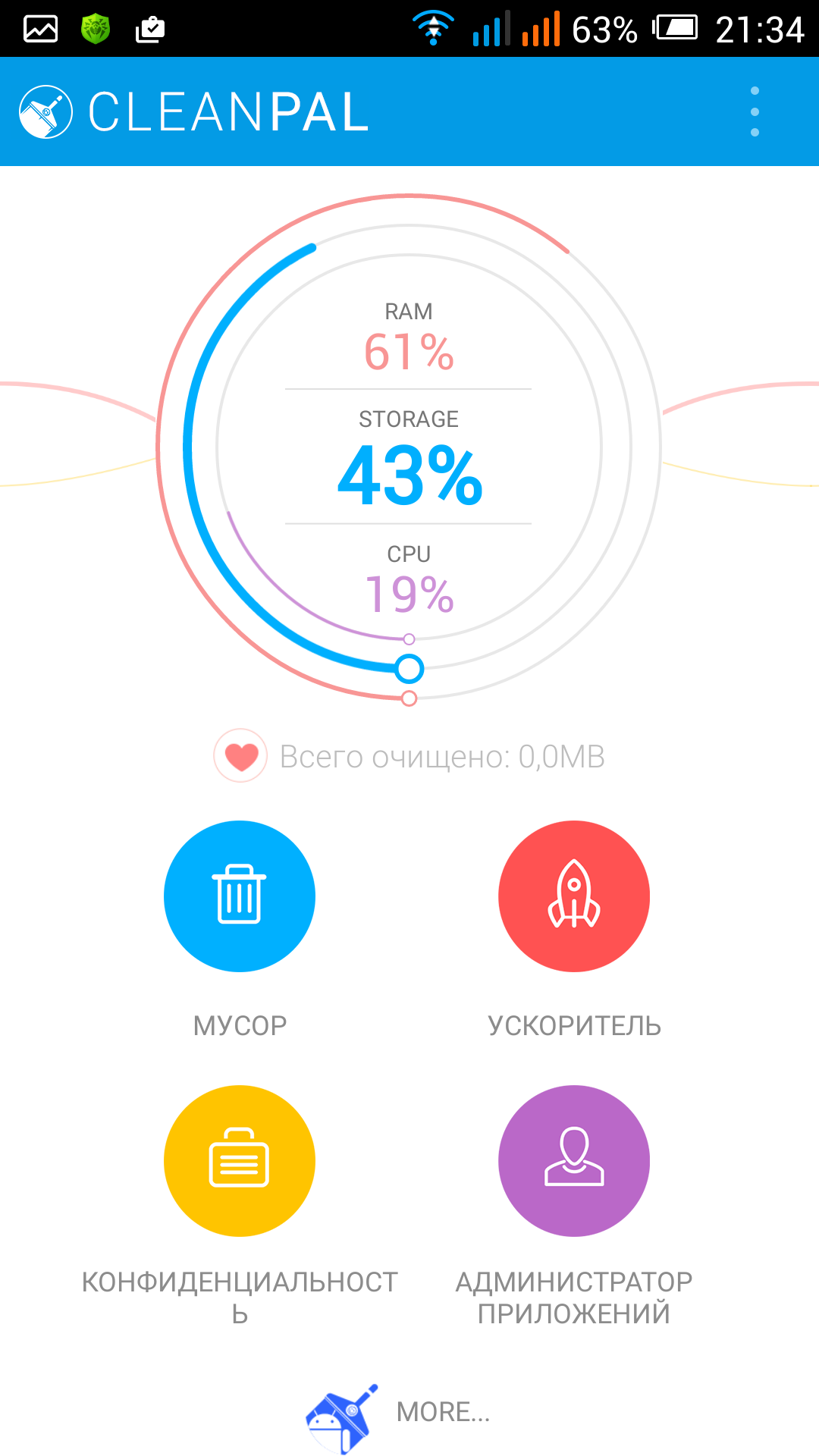Open the Конфиденциальность privacy section
The width and height of the screenshot is (819, 1456).
pos(240,1161)
